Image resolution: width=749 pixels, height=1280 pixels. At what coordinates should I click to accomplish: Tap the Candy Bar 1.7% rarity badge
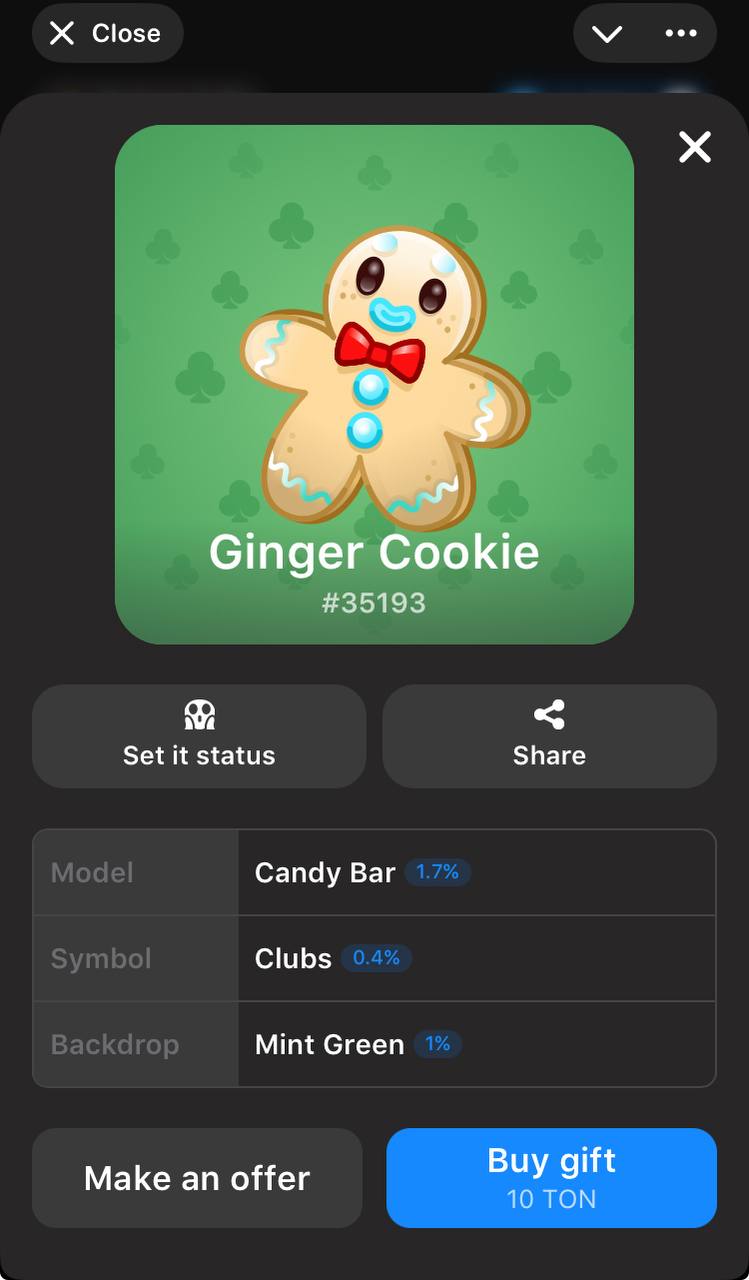point(437,872)
